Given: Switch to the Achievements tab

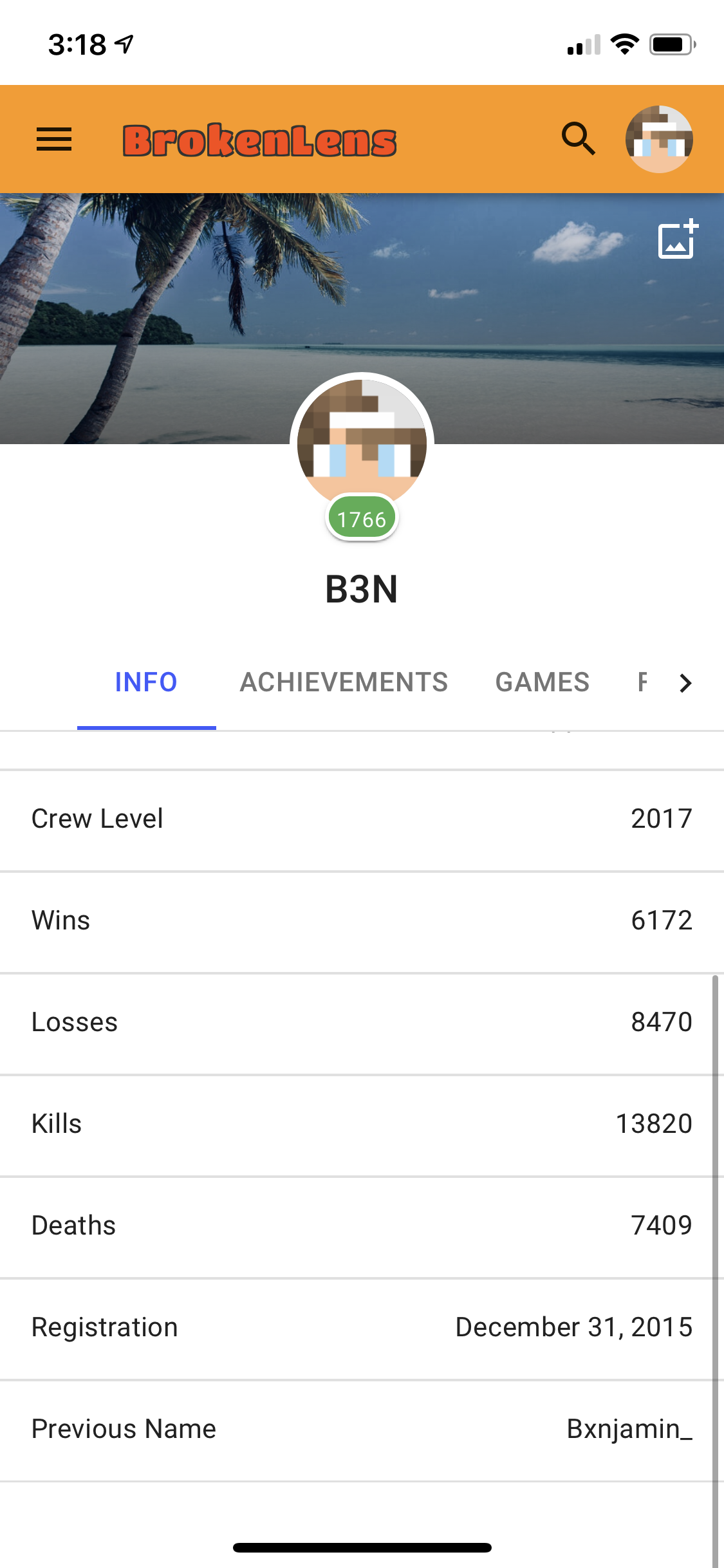Looking at the screenshot, I should (344, 682).
